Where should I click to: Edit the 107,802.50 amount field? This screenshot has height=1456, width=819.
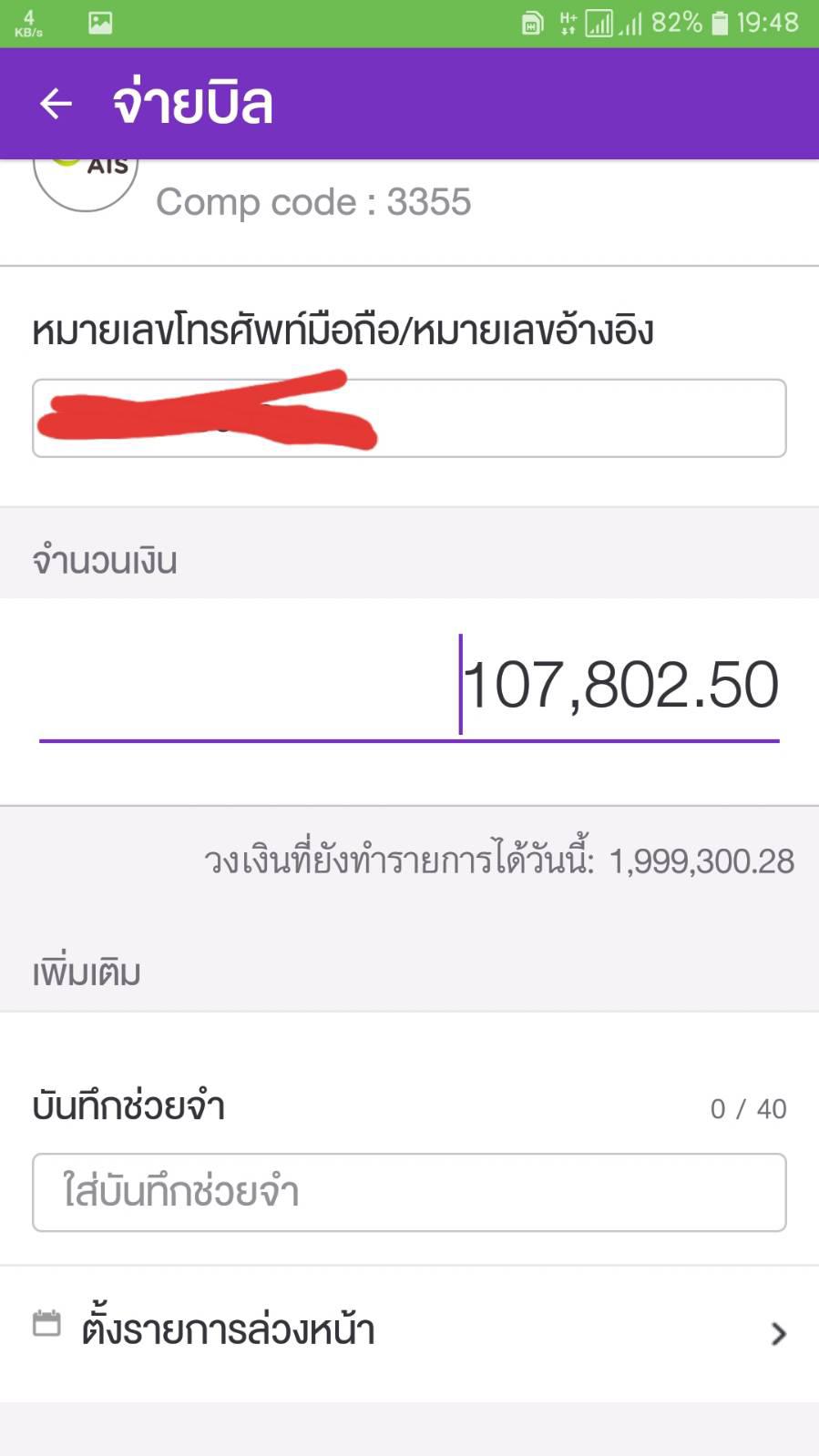click(x=409, y=687)
